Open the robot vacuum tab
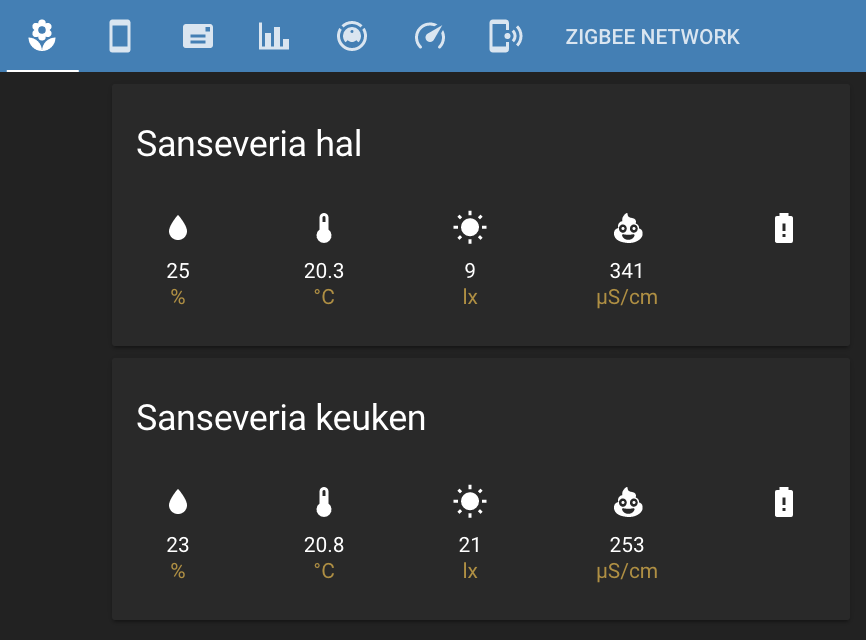Image resolution: width=866 pixels, height=640 pixels. tap(352, 37)
